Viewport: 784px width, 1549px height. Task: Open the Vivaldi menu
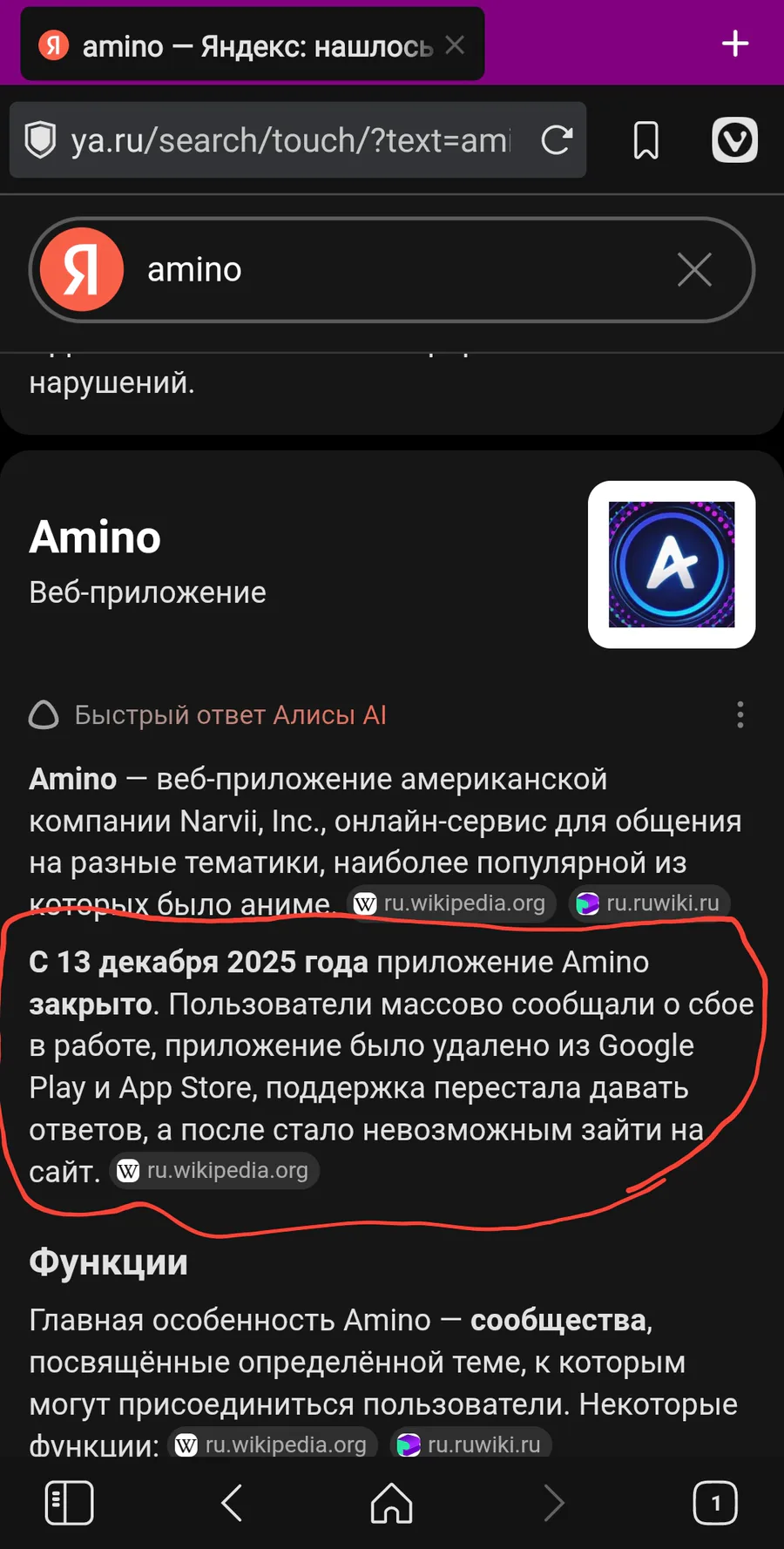tap(735, 140)
